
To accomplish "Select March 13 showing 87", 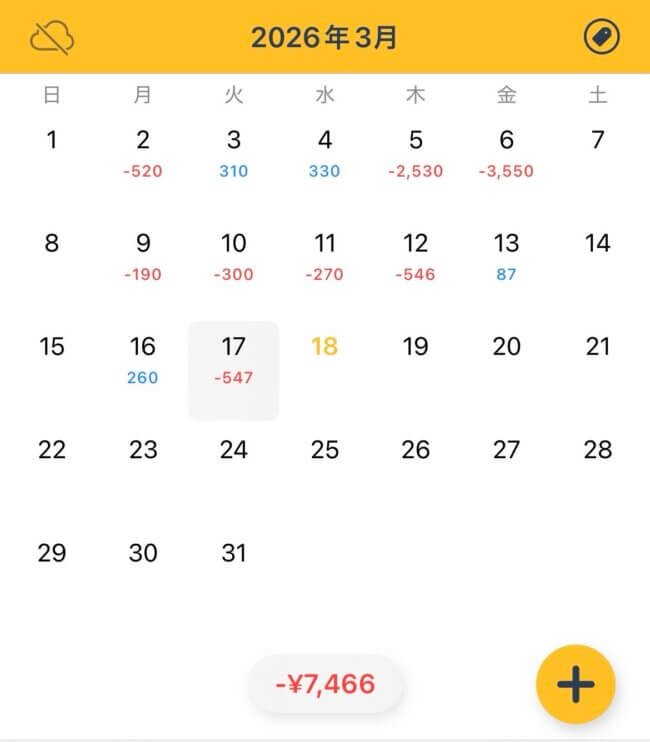I will click(506, 255).
